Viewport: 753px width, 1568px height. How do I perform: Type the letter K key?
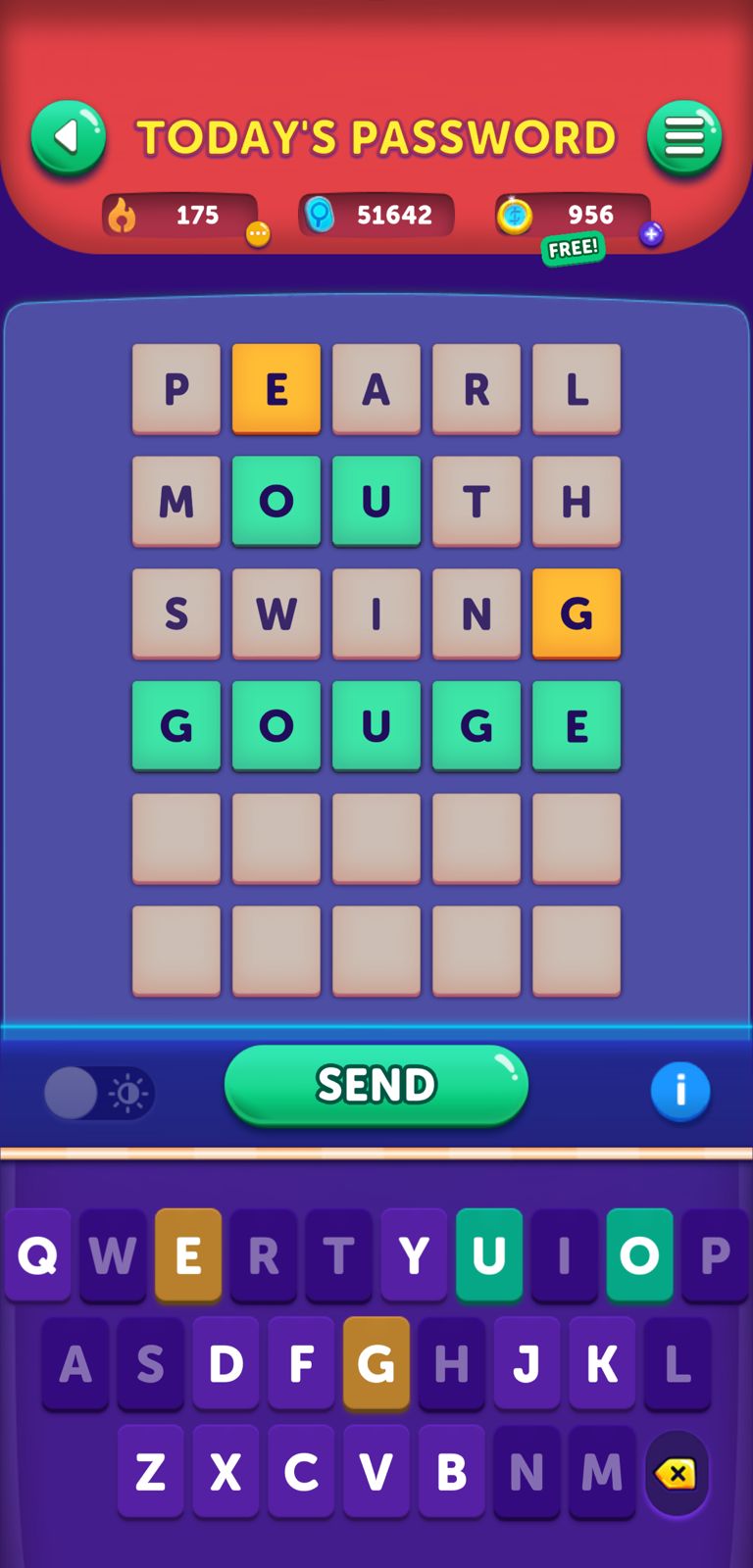[602, 1362]
